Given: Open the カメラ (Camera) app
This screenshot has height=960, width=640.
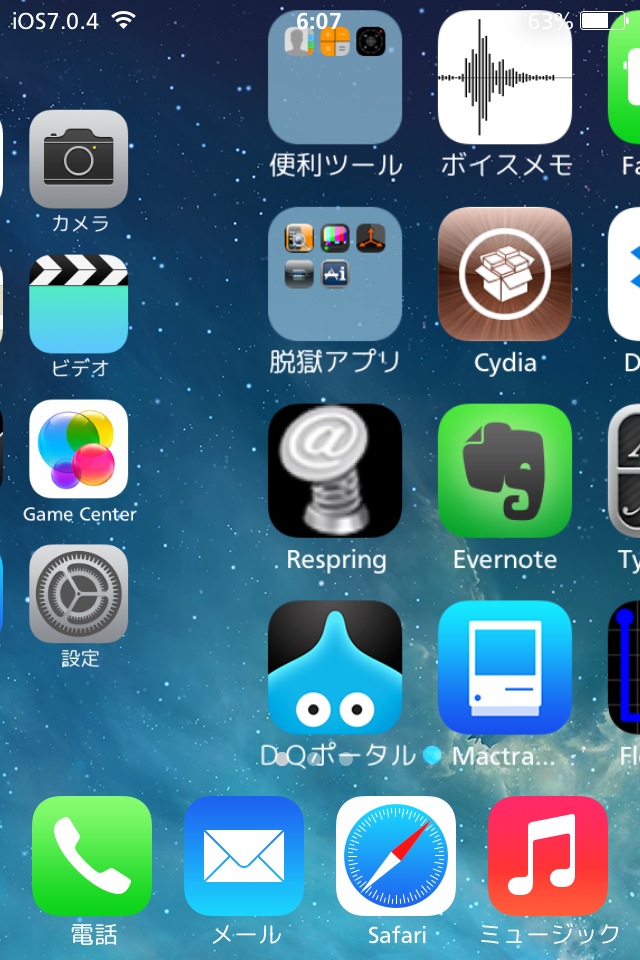Looking at the screenshot, I should tap(79, 159).
